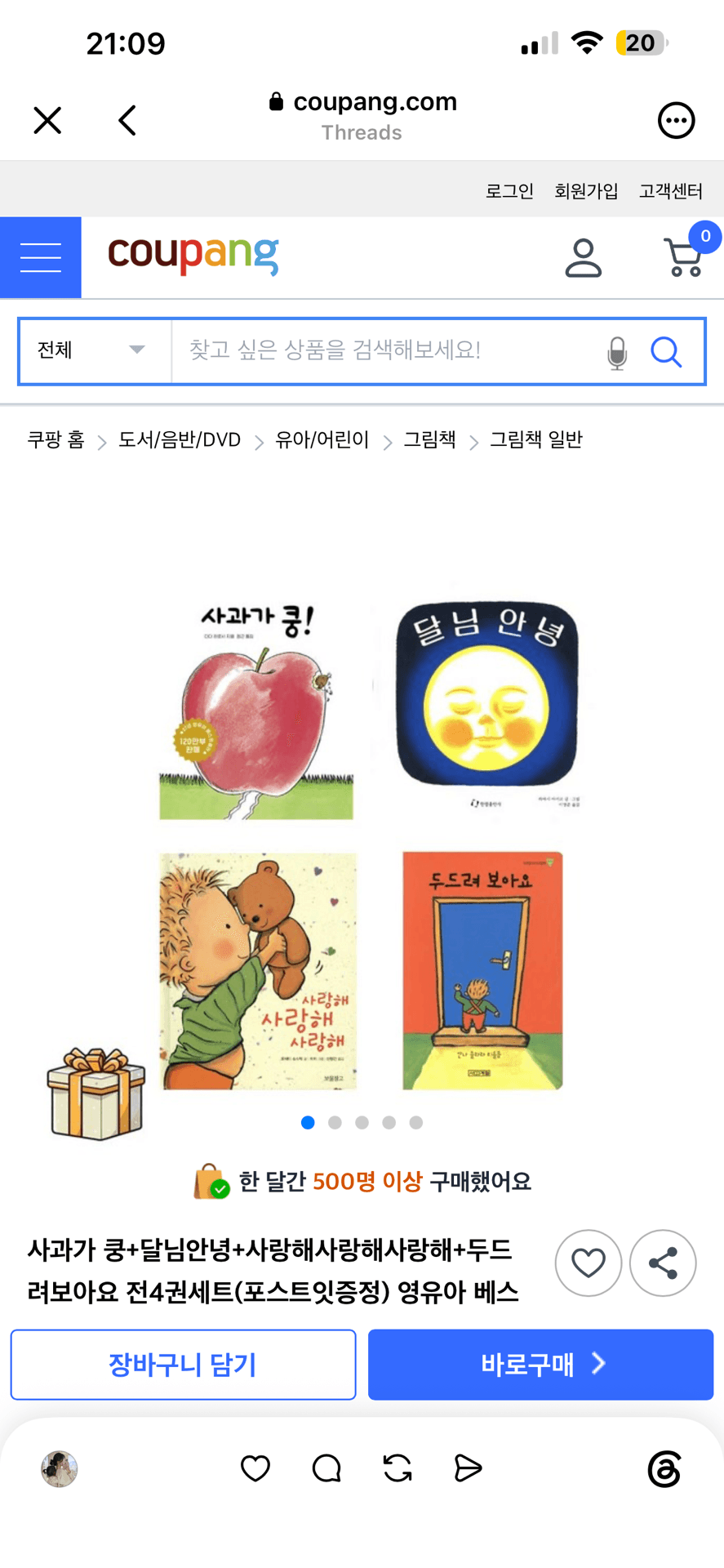724x1568 pixels.
Task: Select 바로구매 to buy now
Action: (x=540, y=1364)
